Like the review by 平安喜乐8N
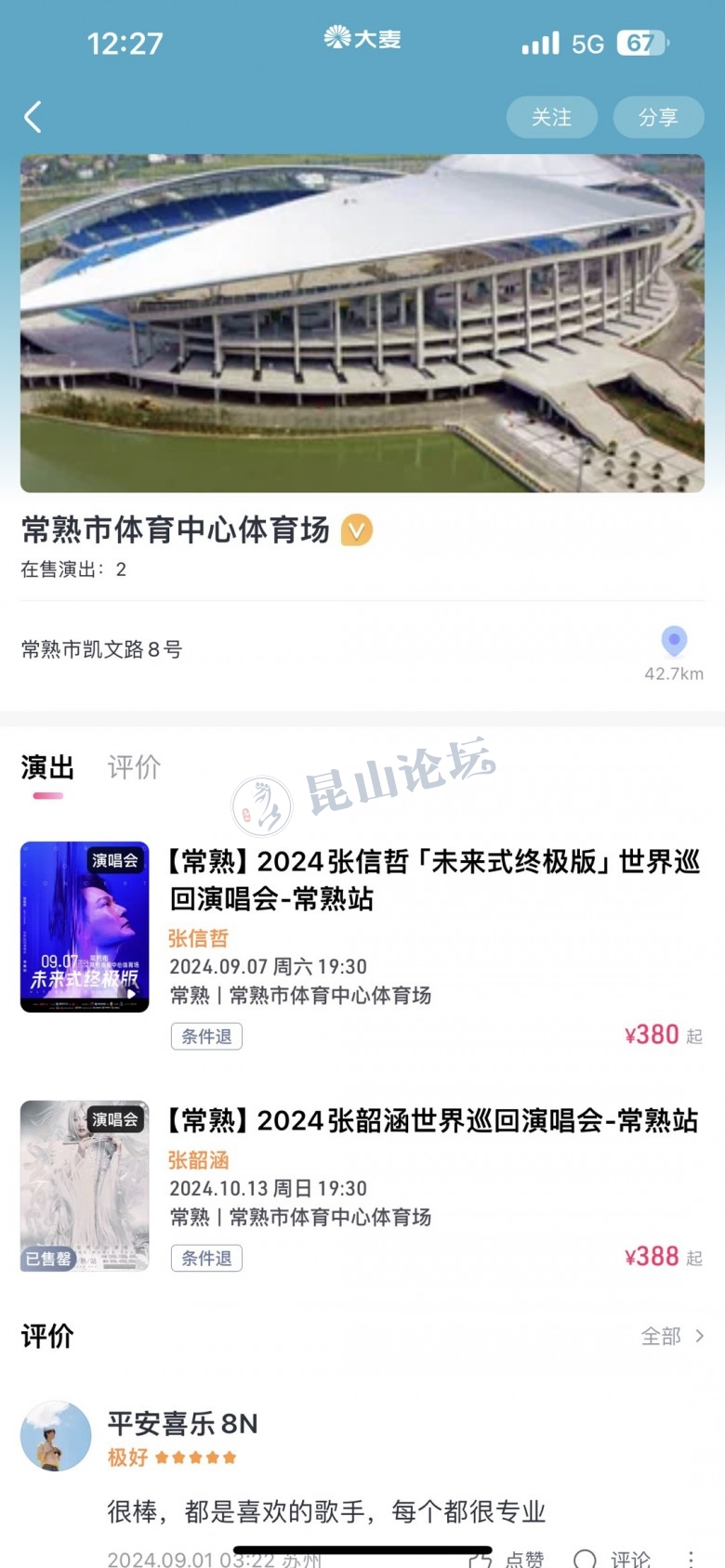This screenshot has width=725, height=1568. (x=507, y=1559)
